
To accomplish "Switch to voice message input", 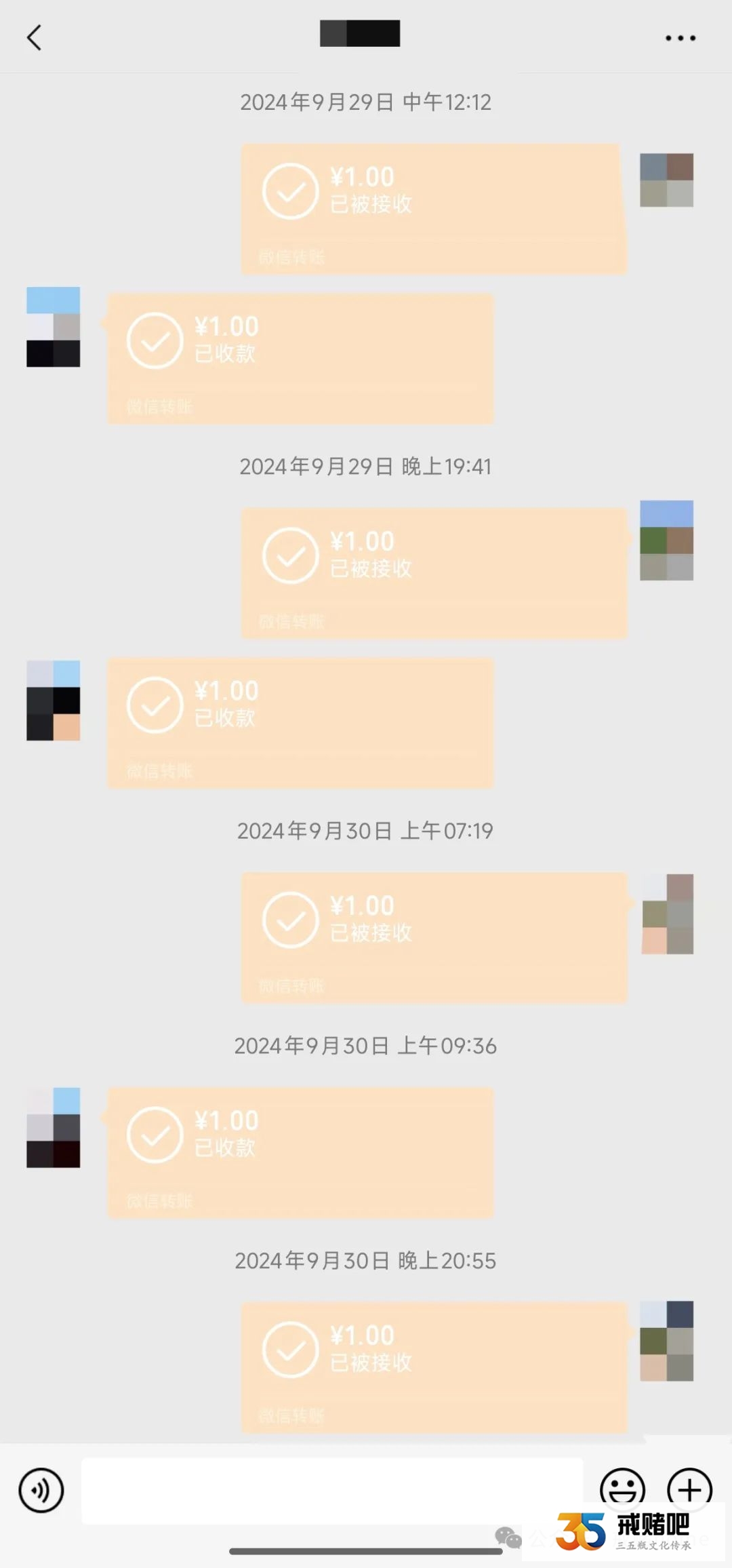I will (41, 1491).
